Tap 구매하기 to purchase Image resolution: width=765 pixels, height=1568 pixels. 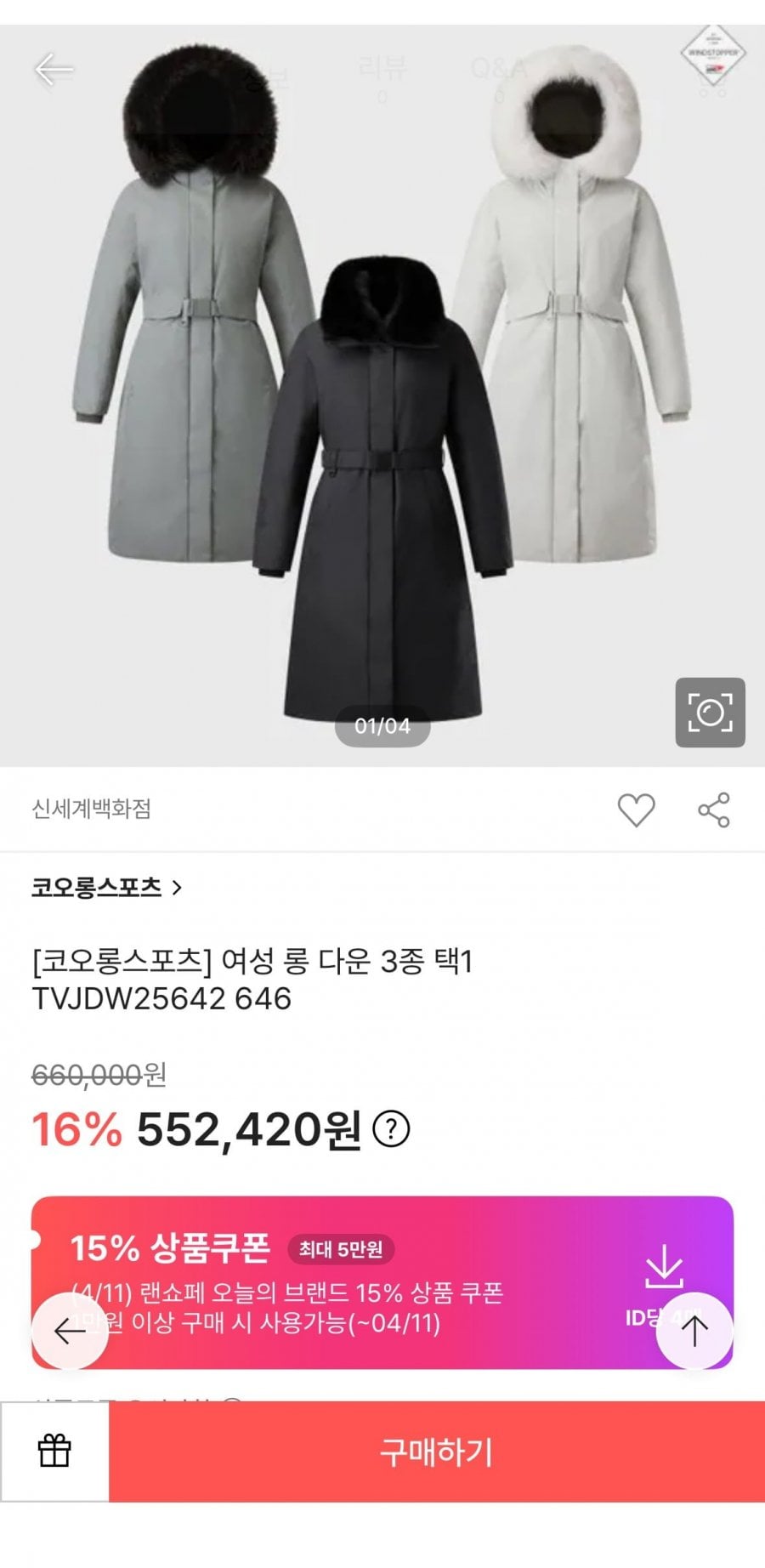pyautogui.click(x=436, y=1452)
